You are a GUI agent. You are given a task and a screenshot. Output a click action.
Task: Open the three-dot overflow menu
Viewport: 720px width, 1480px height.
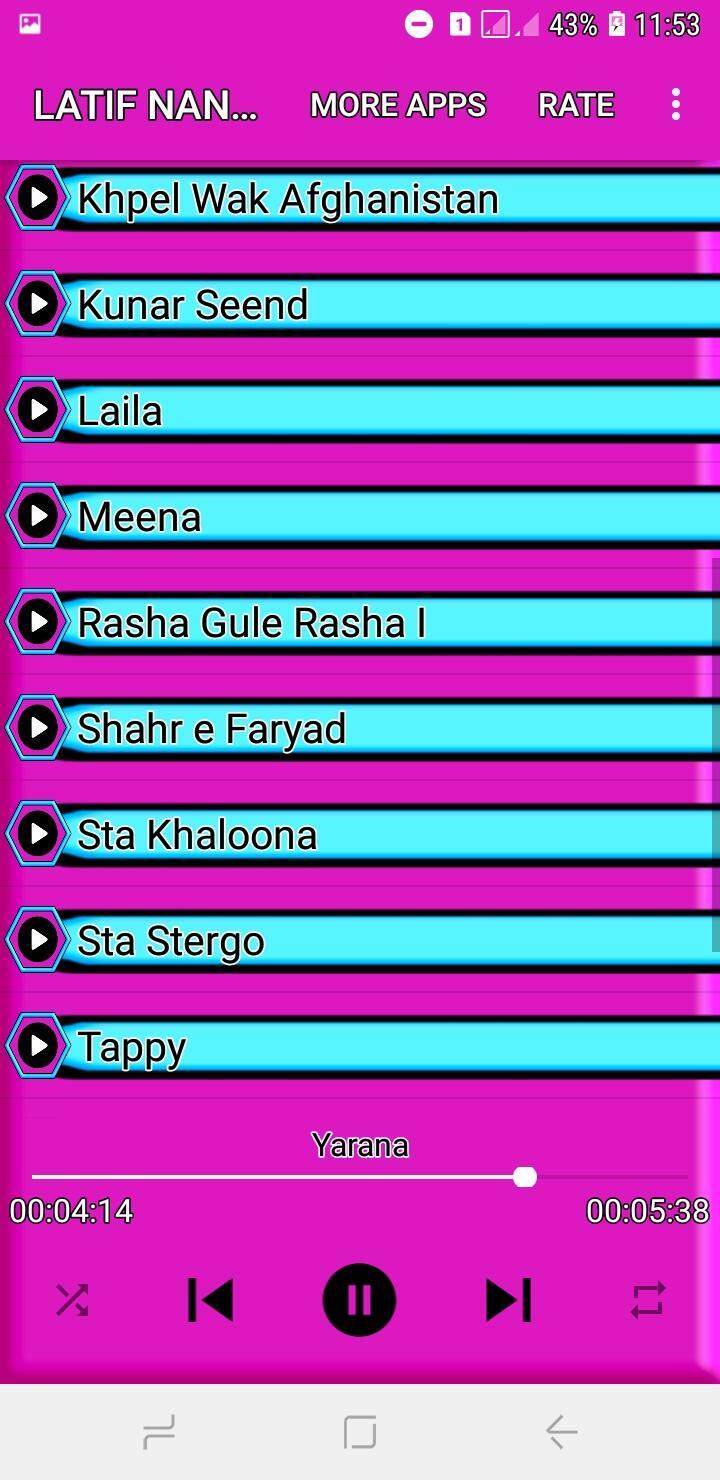coord(676,105)
